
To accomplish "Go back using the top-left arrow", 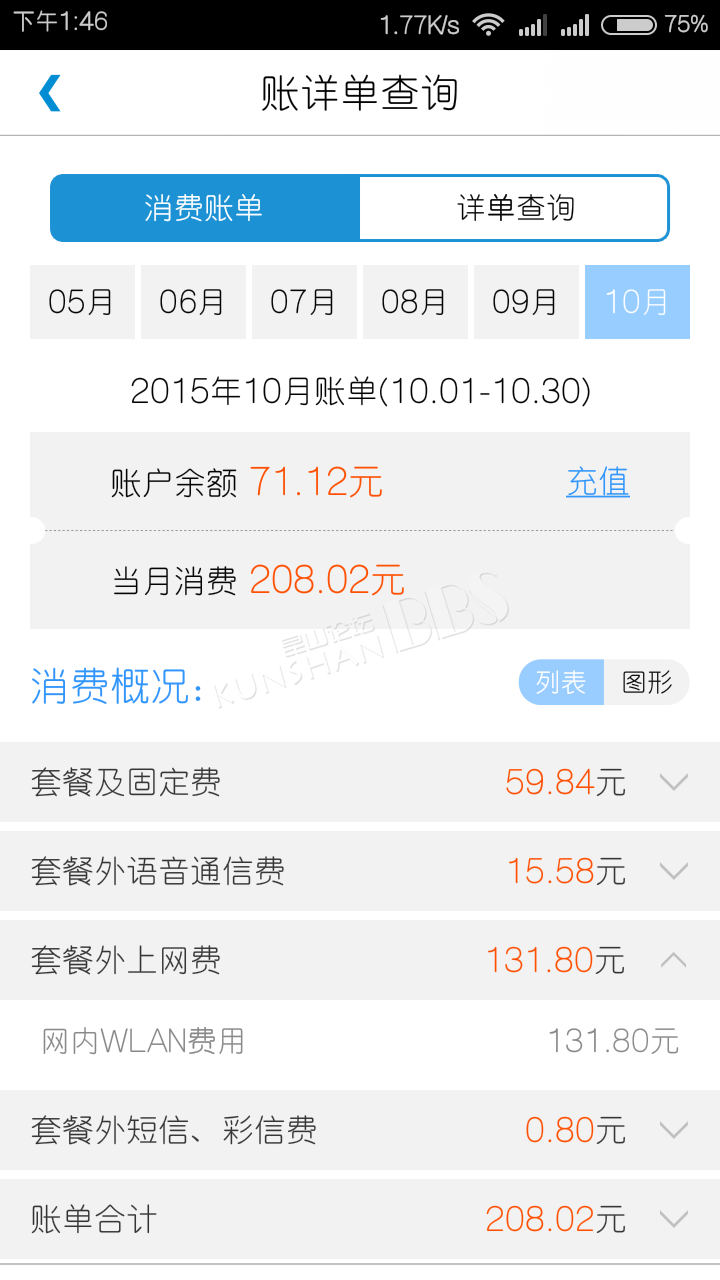I will pos(50,93).
